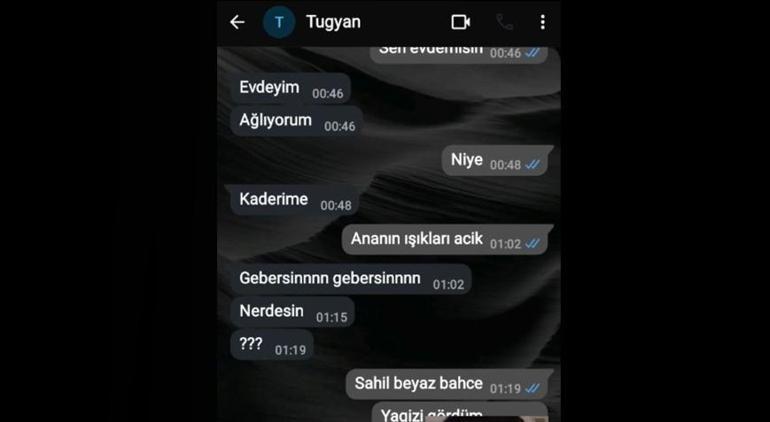Image resolution: width=770 pixels, height=422 pixels.
Task: Open the three-dot overflow menu
Action: tap(542, 22)
